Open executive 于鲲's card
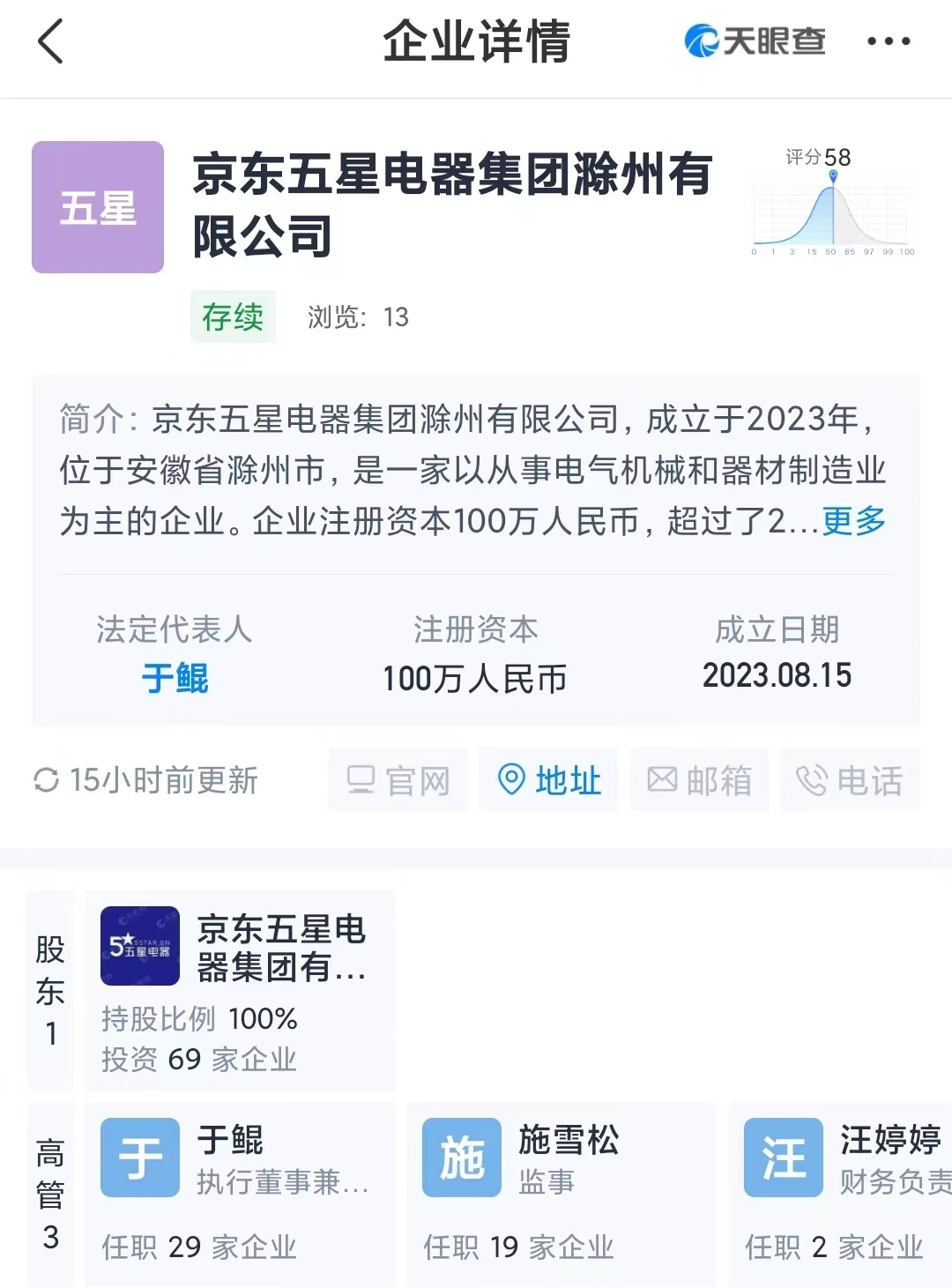Image resolution: width=952 pixels, height=1288 pixels. 240,1193
